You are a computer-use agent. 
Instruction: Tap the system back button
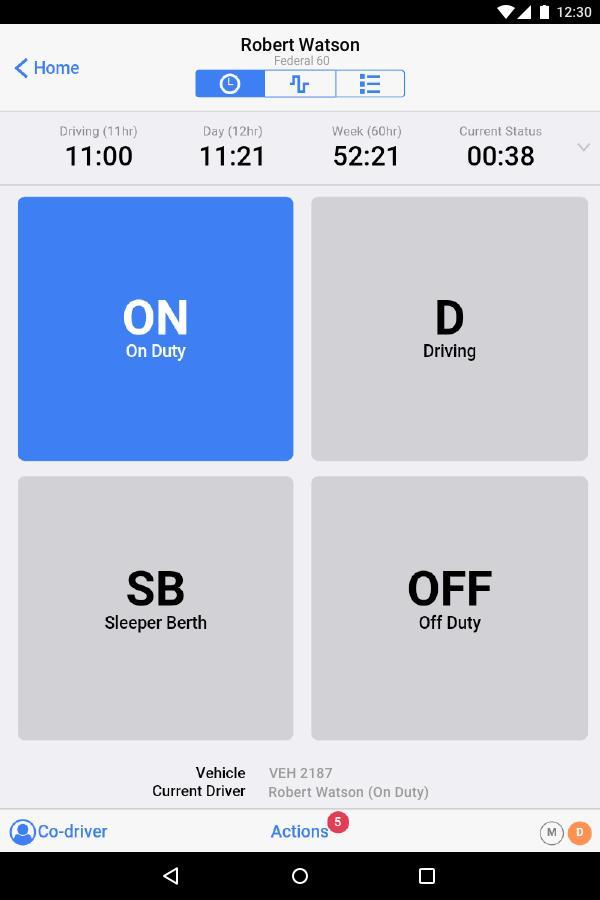[x=171, y=876]
